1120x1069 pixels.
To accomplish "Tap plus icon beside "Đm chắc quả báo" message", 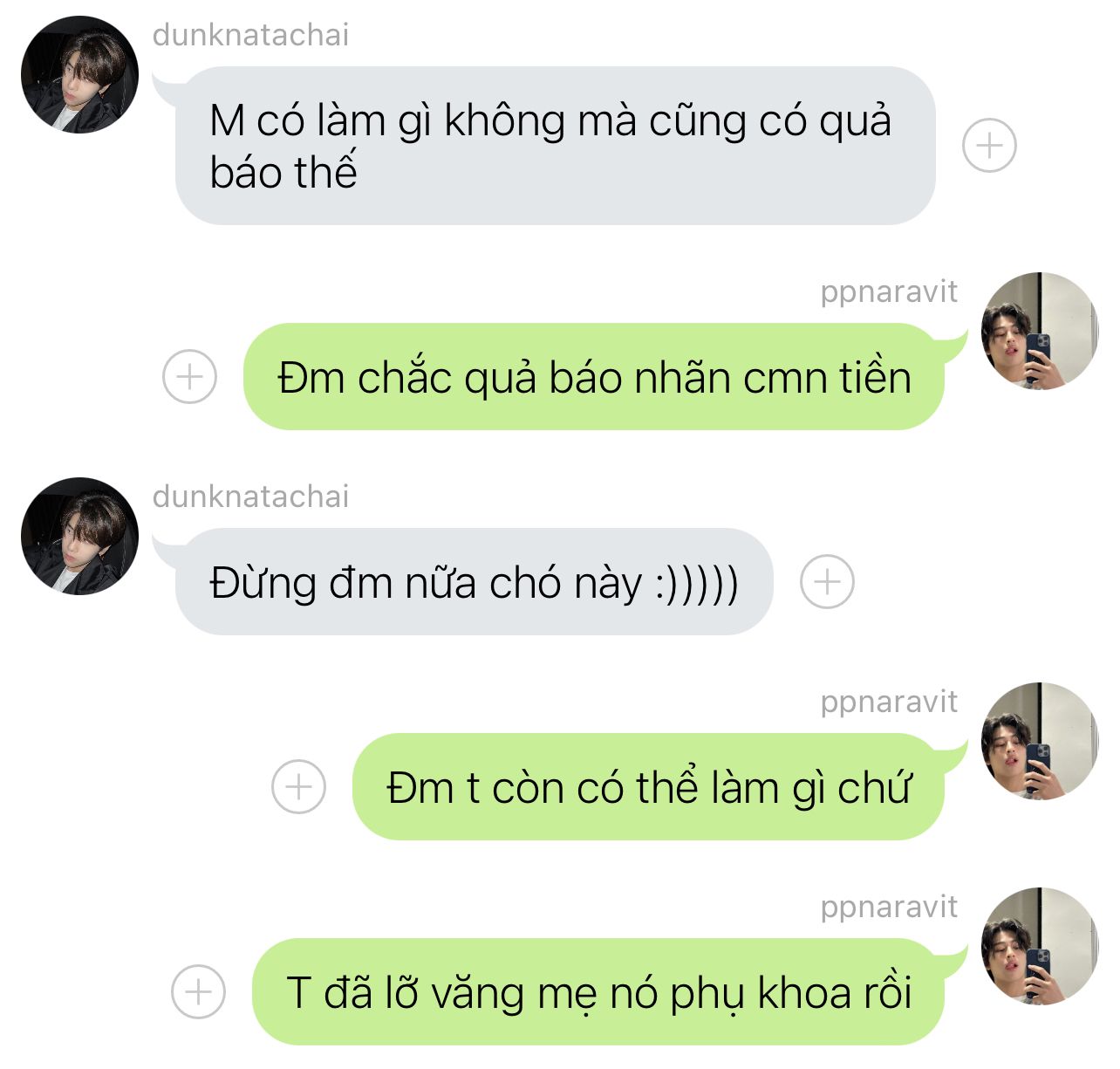I will (190, 376).
